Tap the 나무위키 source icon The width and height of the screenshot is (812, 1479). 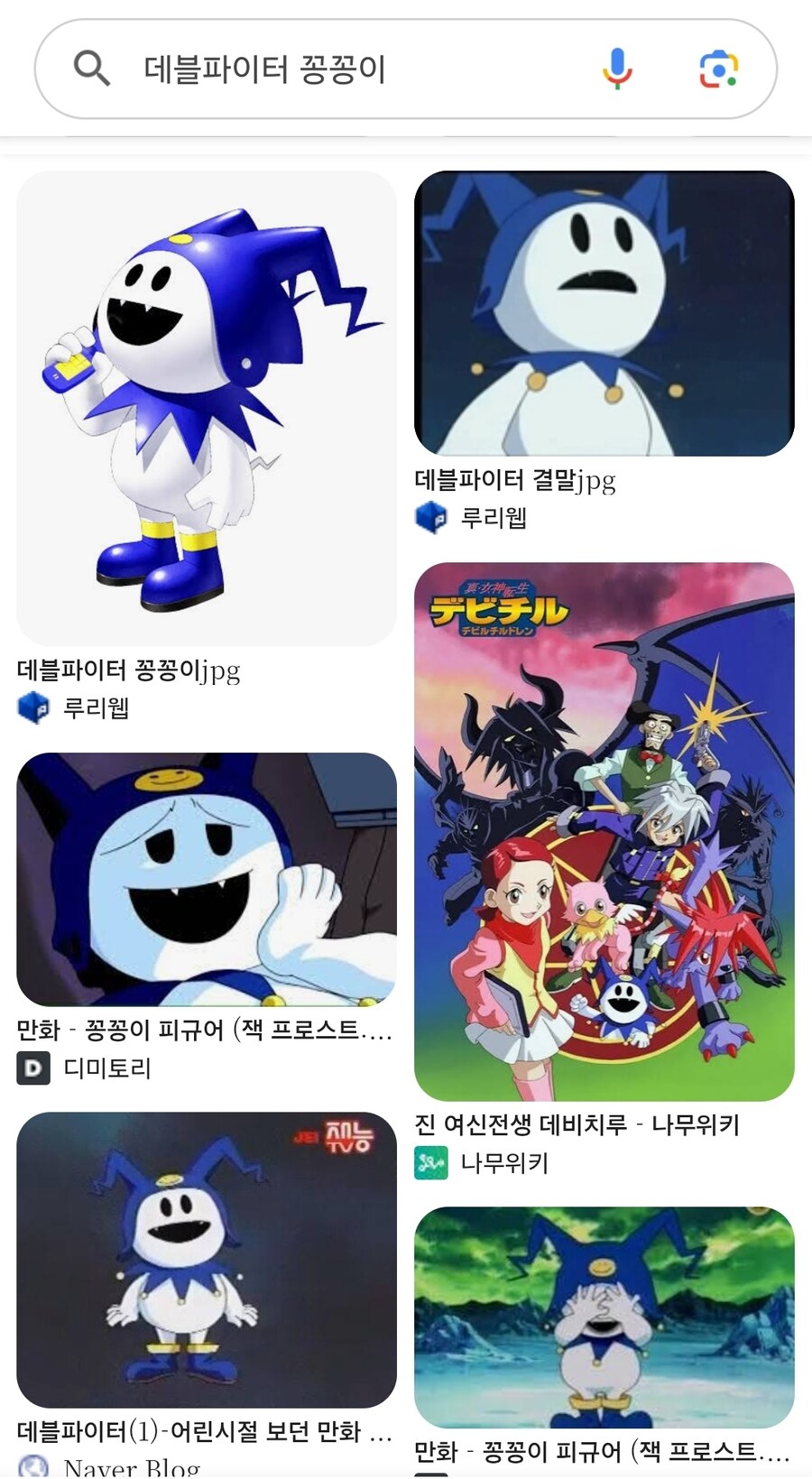pos(431,1164)
